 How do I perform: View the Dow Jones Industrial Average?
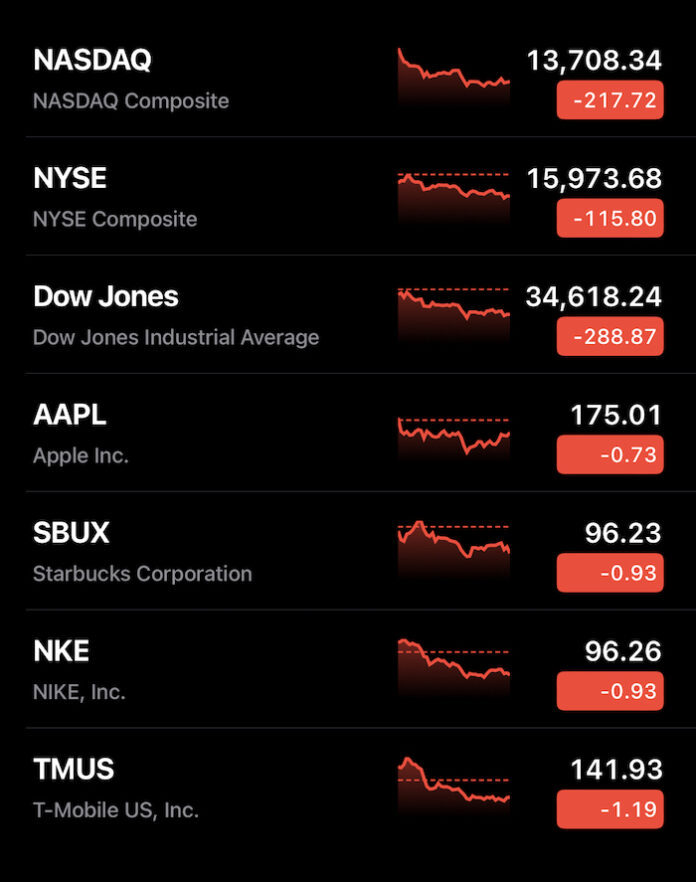[200, 314]
